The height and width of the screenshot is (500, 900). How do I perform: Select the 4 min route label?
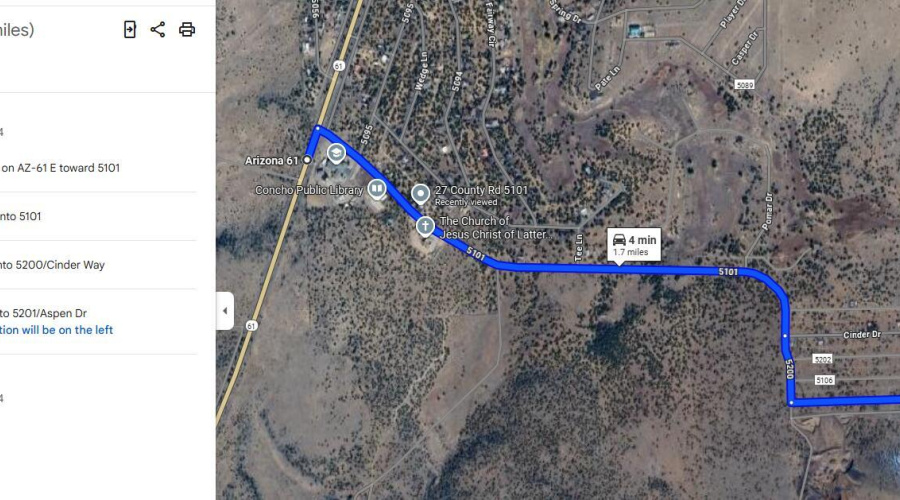634,244
